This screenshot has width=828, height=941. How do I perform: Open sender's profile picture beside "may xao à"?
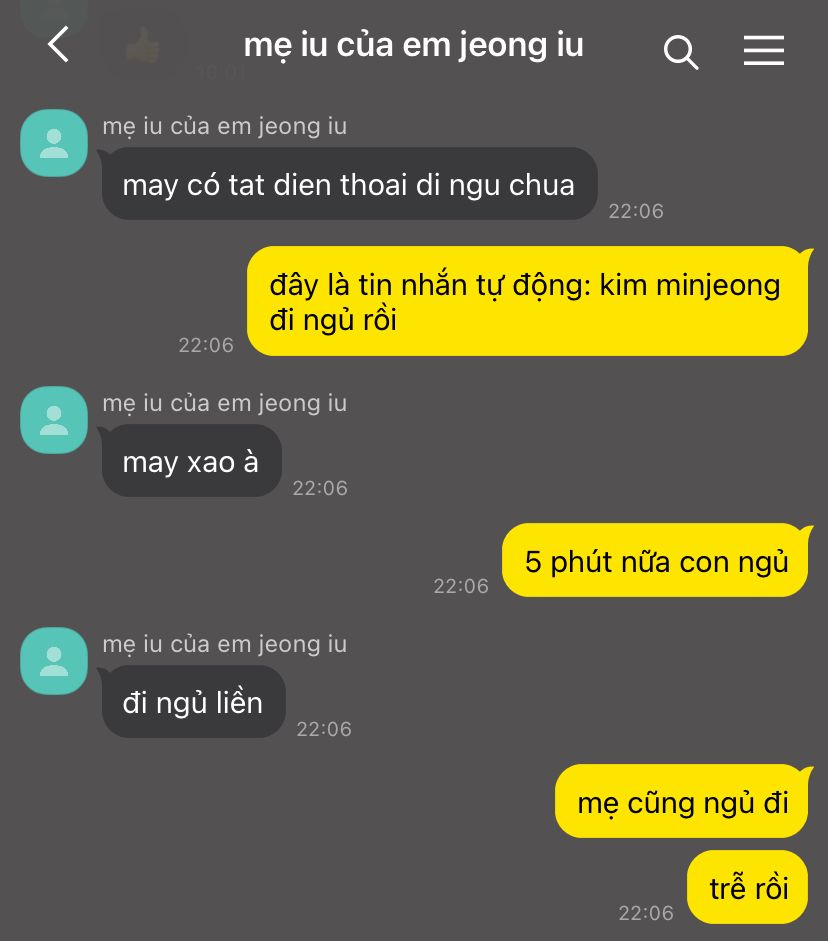(x=54, y=420)
